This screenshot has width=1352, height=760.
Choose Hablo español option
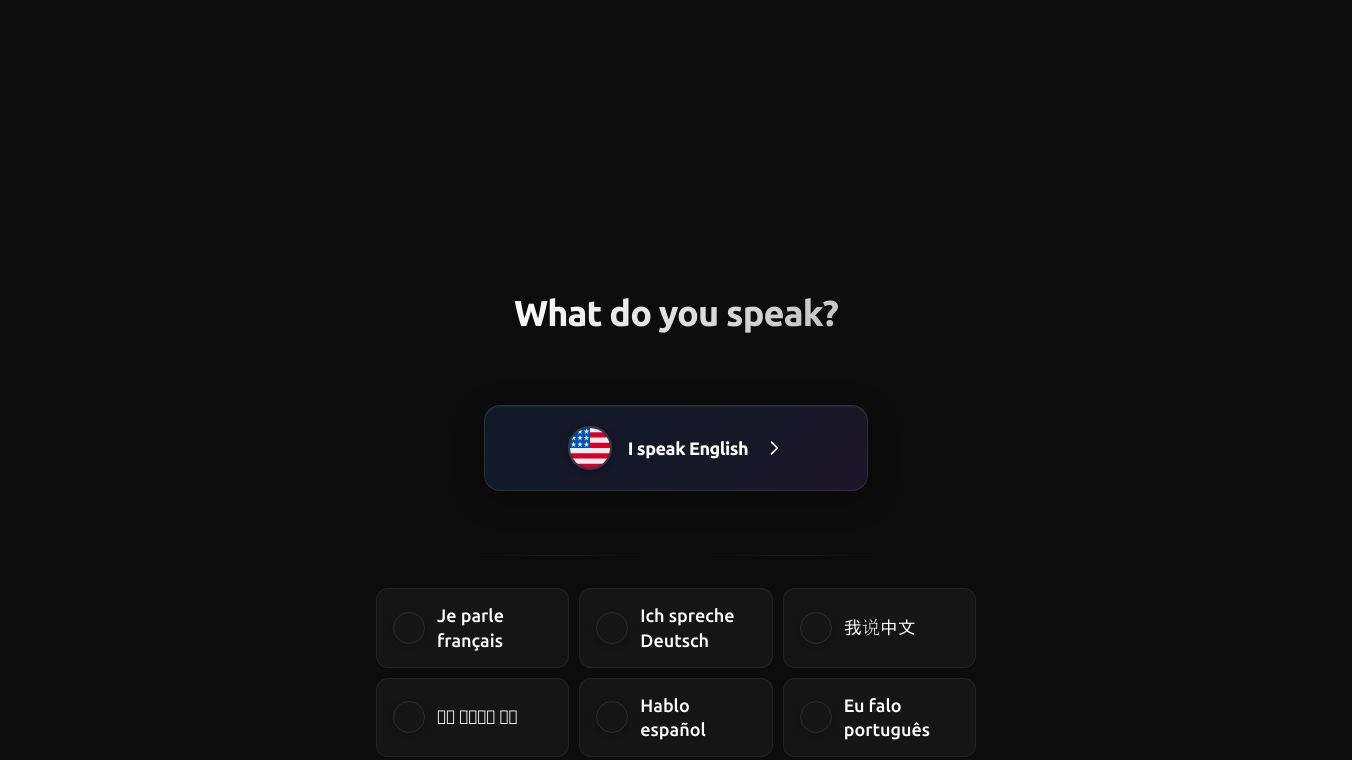(x=676, y=717)
